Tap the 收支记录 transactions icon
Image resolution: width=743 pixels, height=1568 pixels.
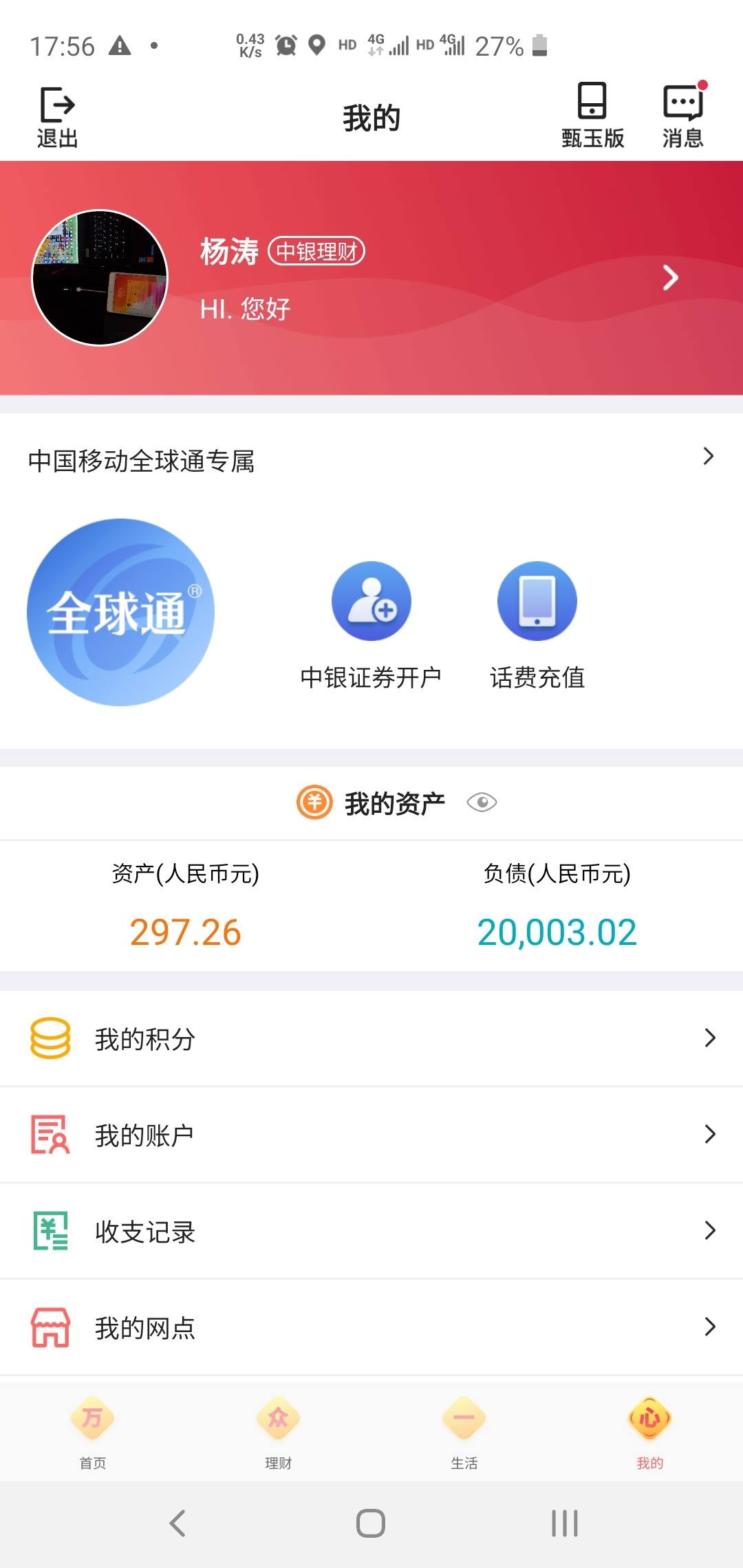point(50,1231)
